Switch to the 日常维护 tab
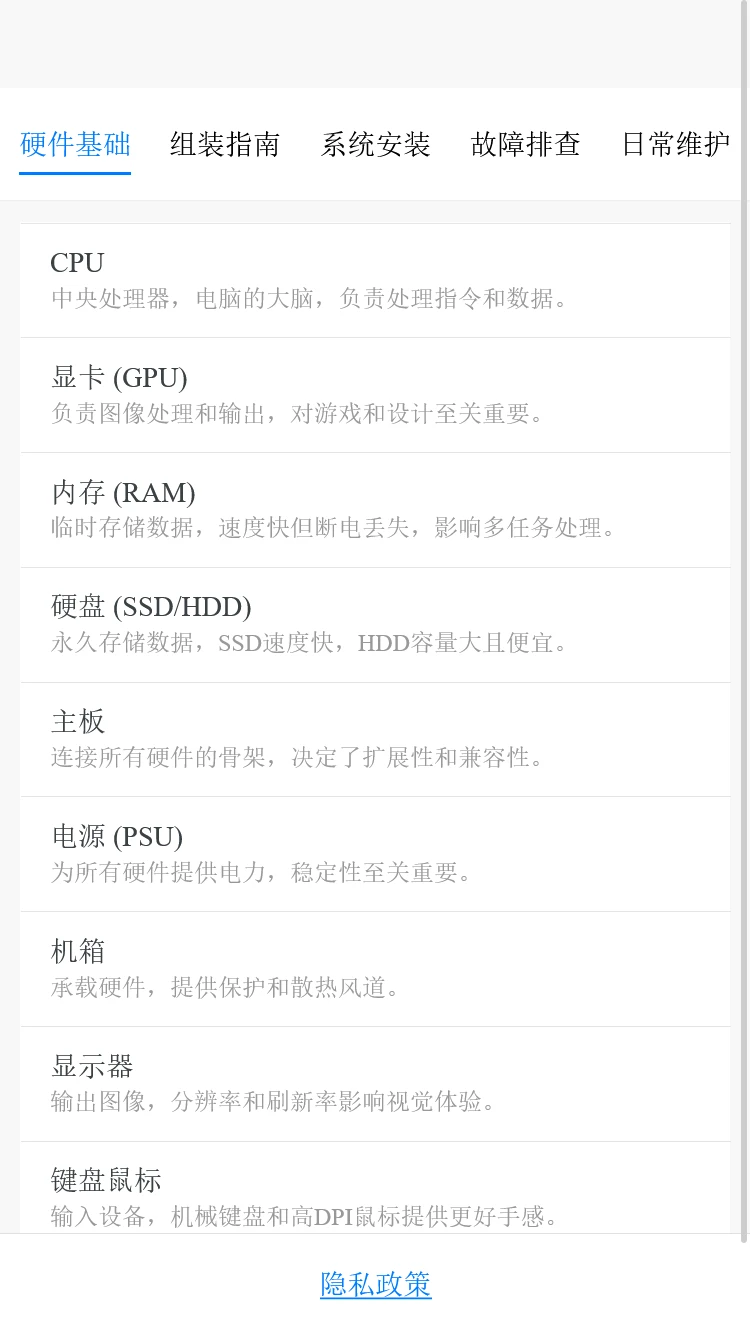This screenshot has height=1336, width=752. (673, 145)
